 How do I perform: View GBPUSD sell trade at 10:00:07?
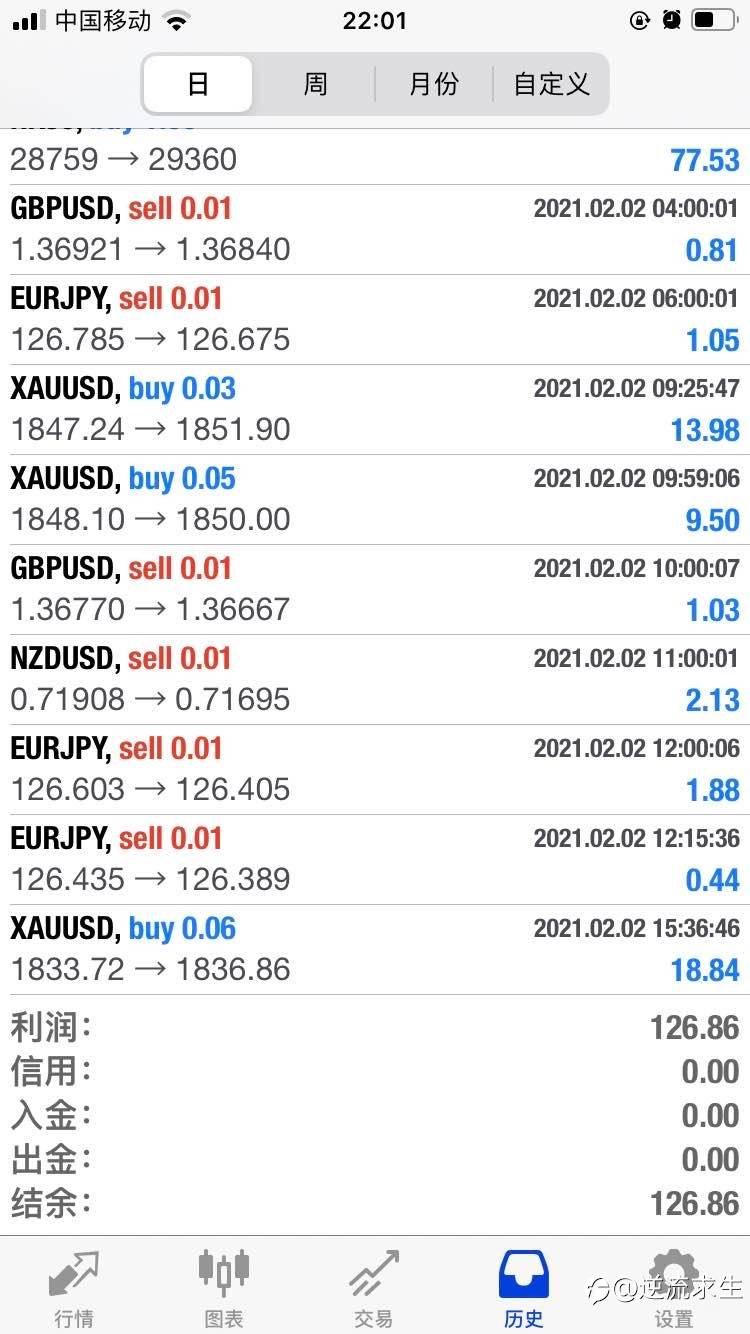tap(375, 590)
